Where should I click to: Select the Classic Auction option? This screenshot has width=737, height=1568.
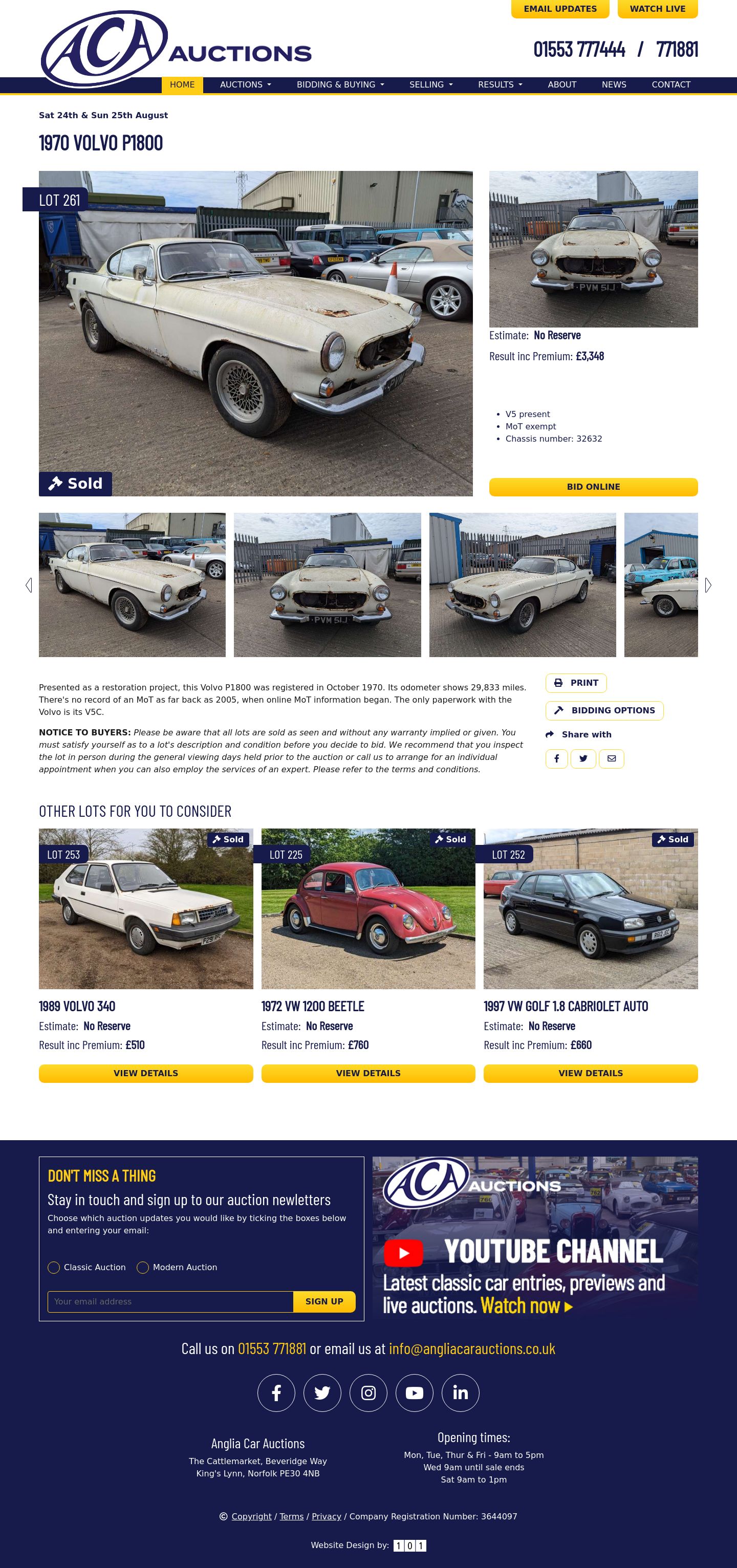54,1267
